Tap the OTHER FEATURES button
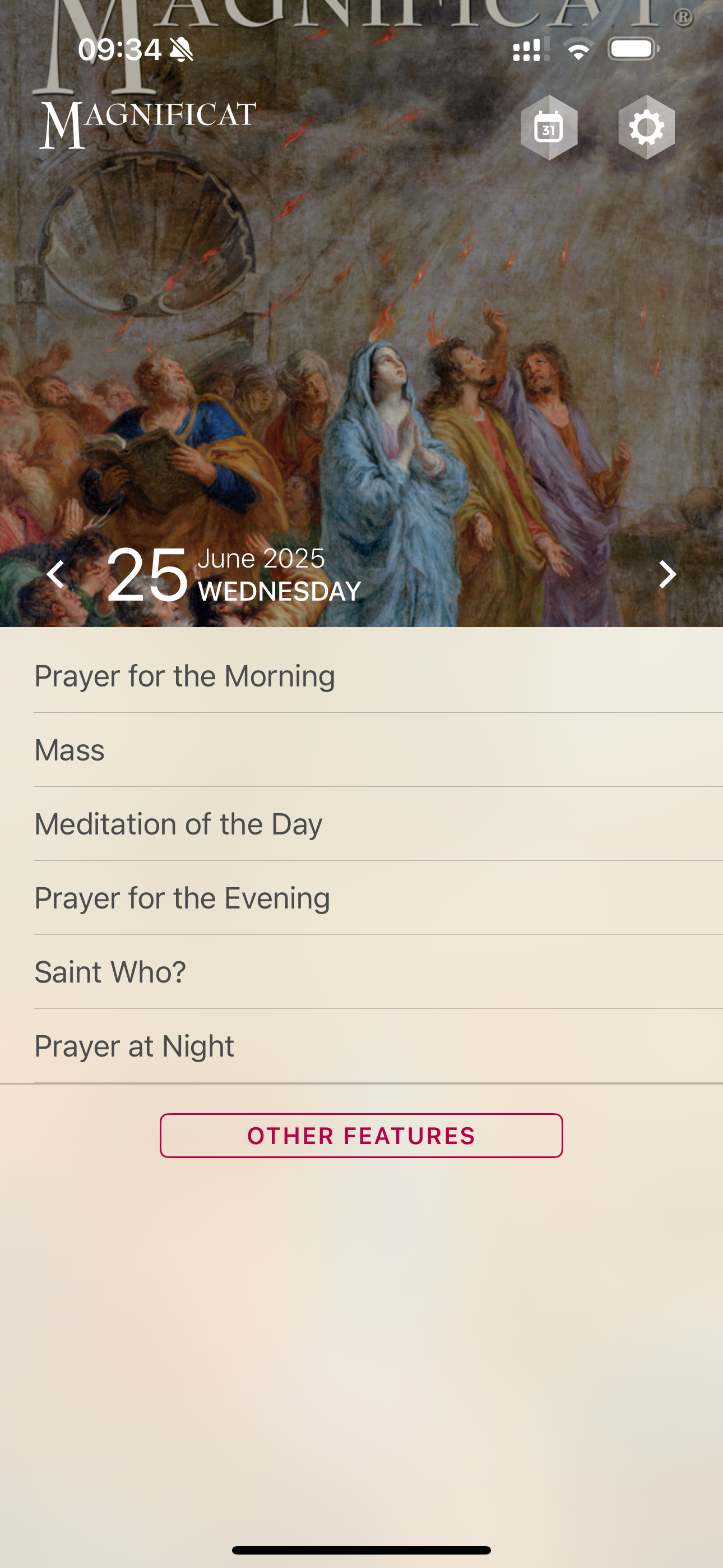The width and height of the screenshot is (723, 1568). 361,1135
